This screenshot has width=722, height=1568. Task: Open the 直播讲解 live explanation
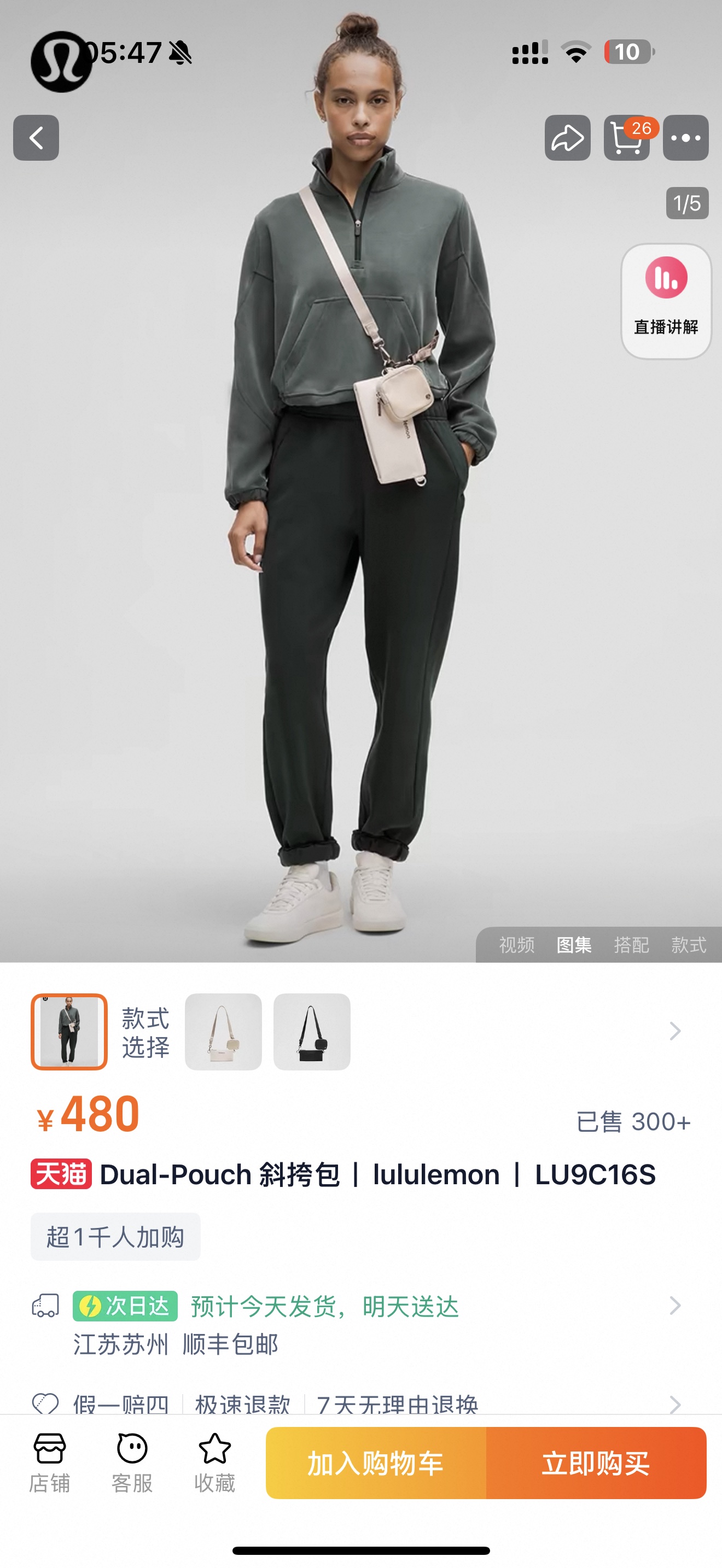[666, 301]
